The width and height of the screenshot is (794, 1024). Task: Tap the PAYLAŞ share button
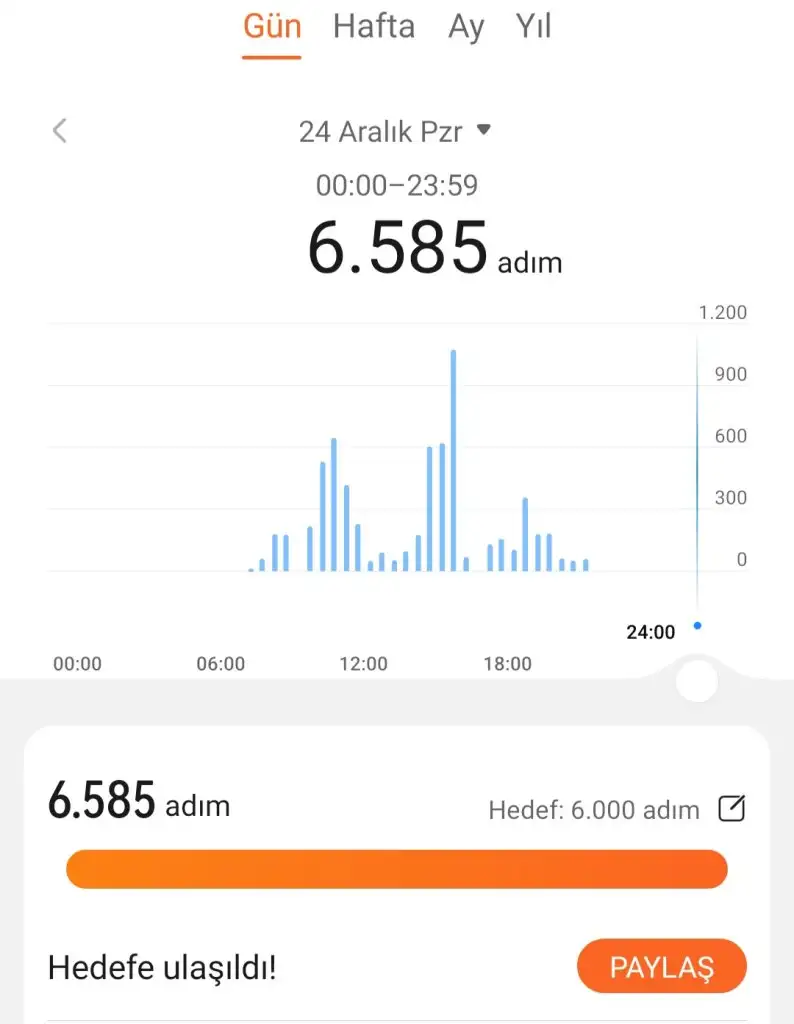pyautogui.click(x=661, y=967)
